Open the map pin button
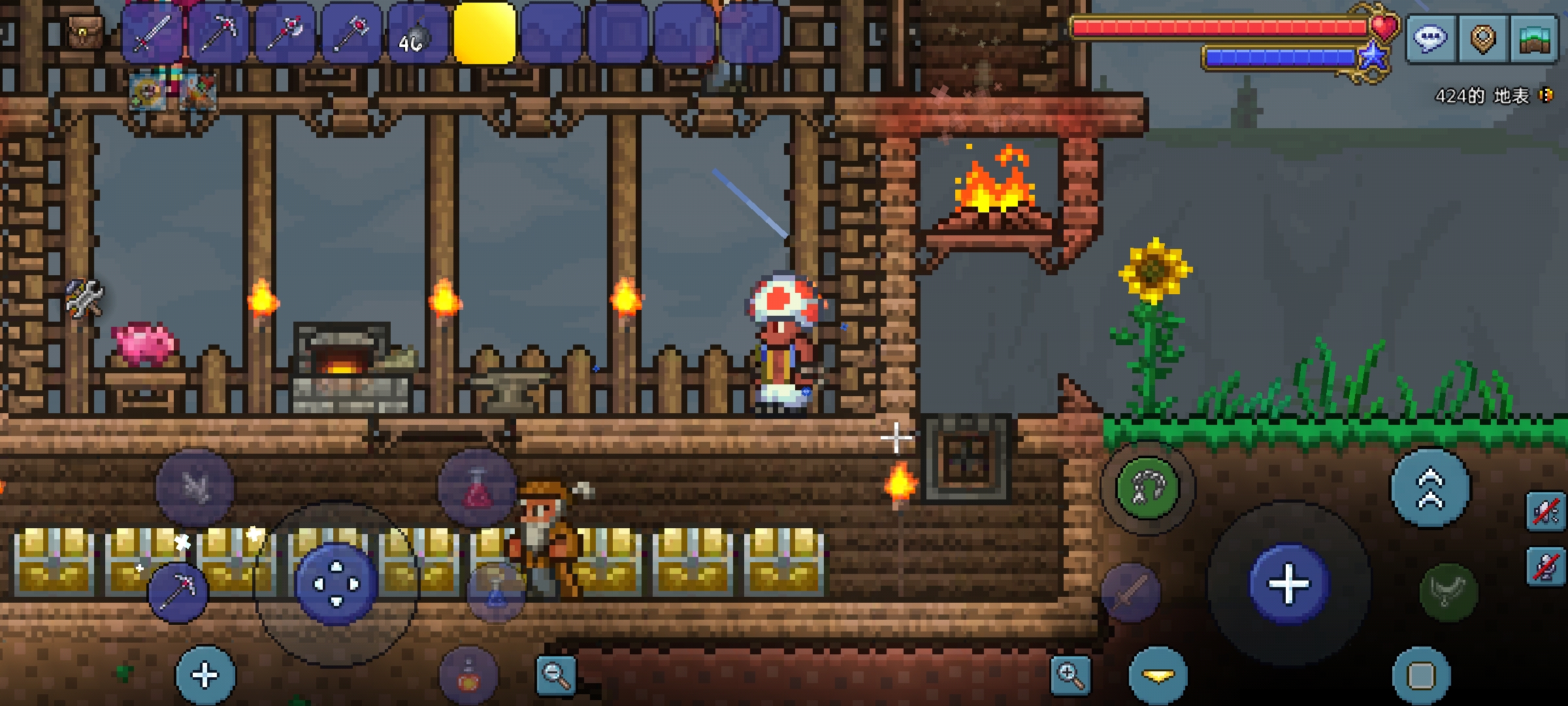The width and height of the screenshot is (1568, 706). tap(1483, 38)
